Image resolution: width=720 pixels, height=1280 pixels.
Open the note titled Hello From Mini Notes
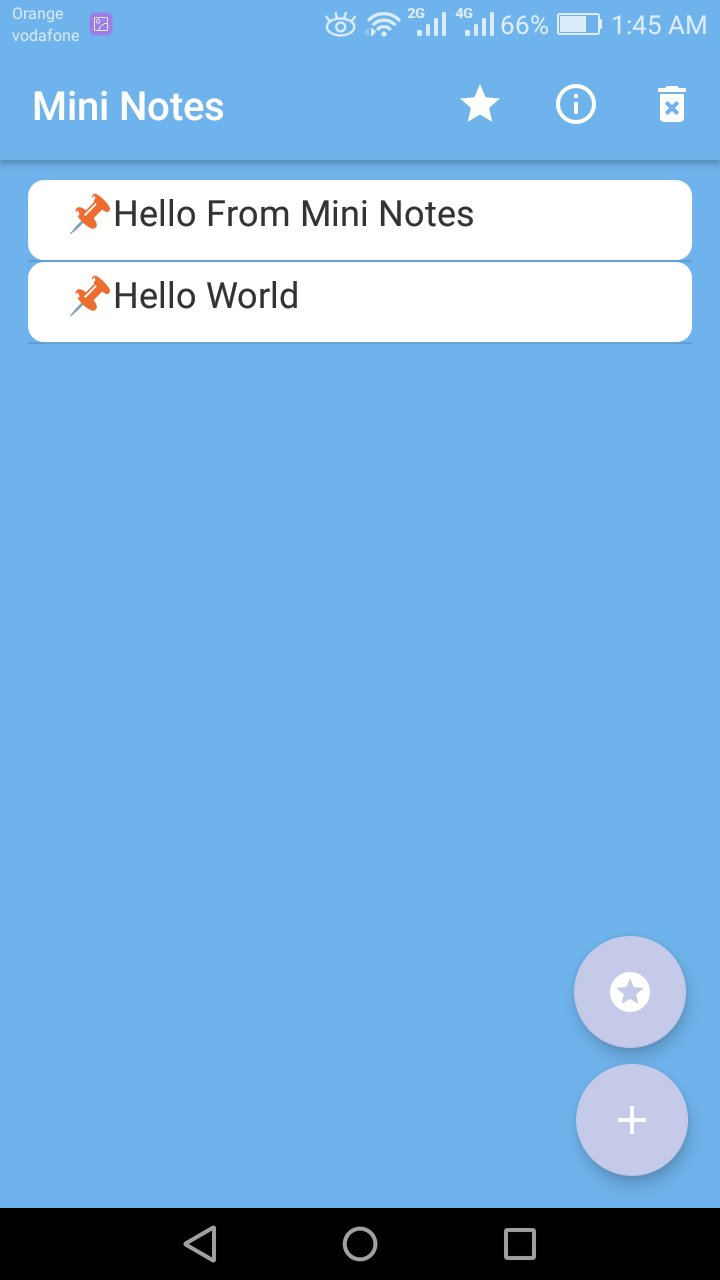[360, 219]
